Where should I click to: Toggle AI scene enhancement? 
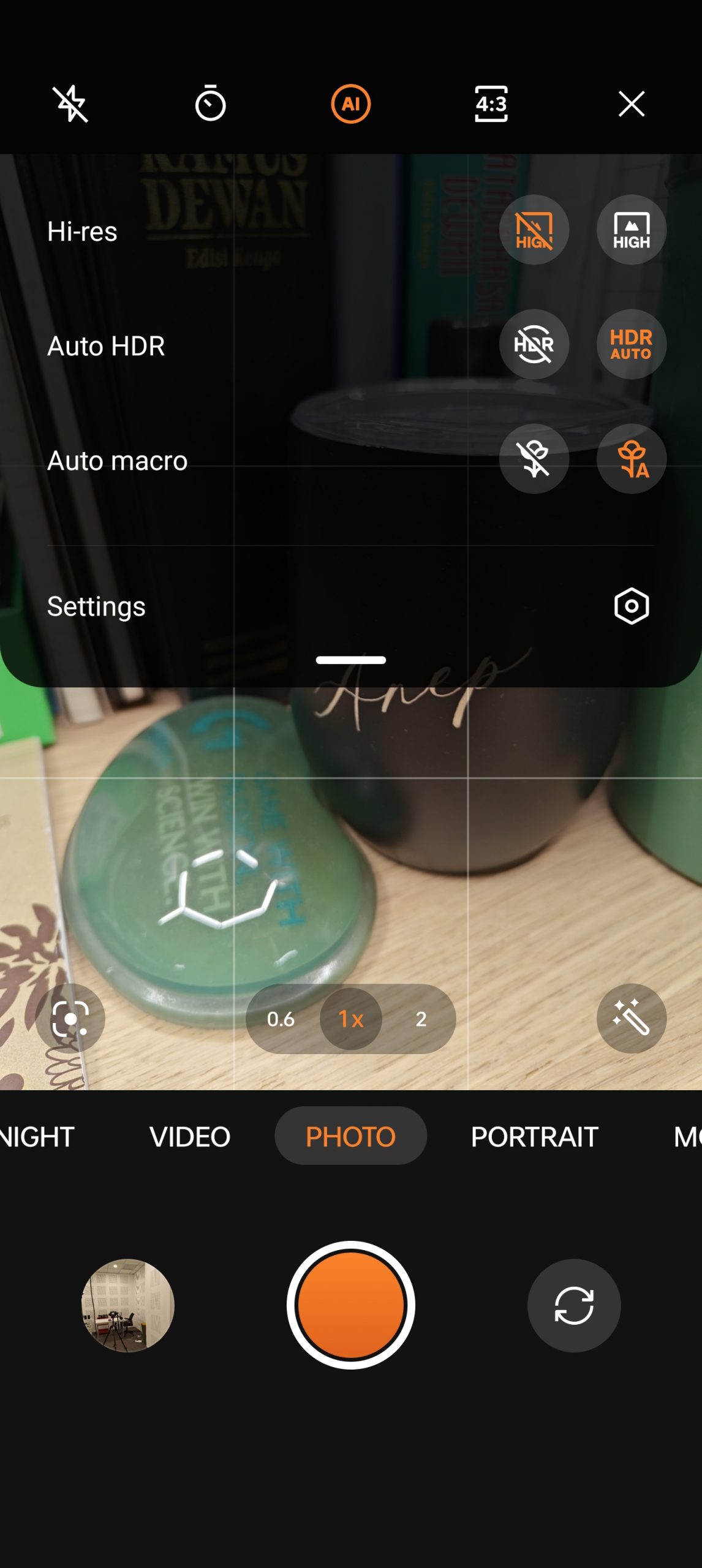(350, 104)
